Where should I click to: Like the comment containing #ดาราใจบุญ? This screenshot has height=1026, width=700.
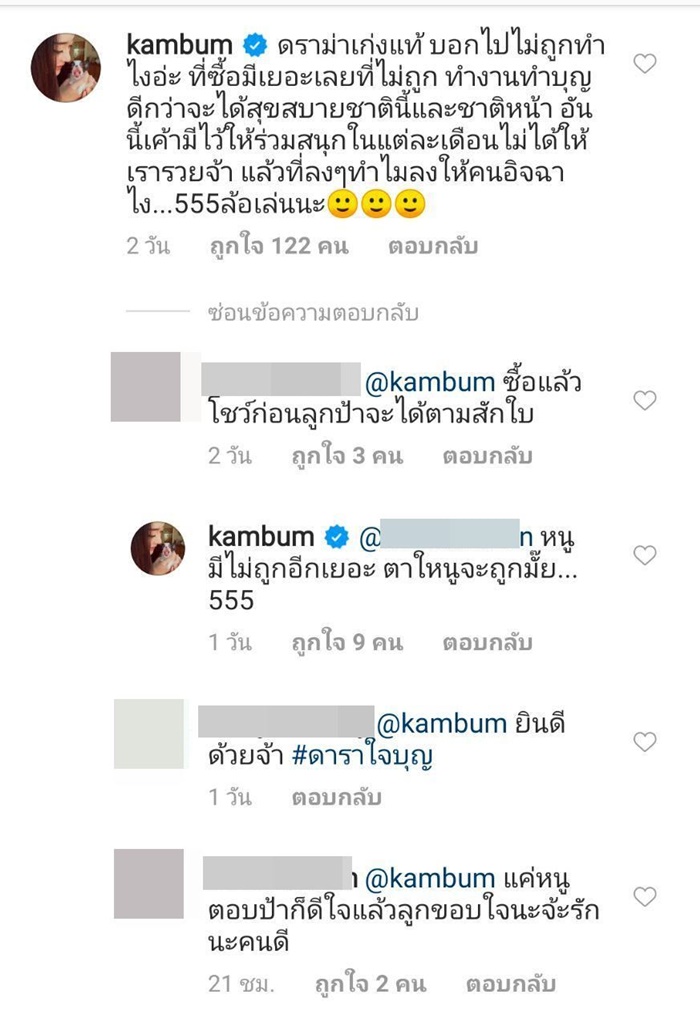[x=646, y=742]
